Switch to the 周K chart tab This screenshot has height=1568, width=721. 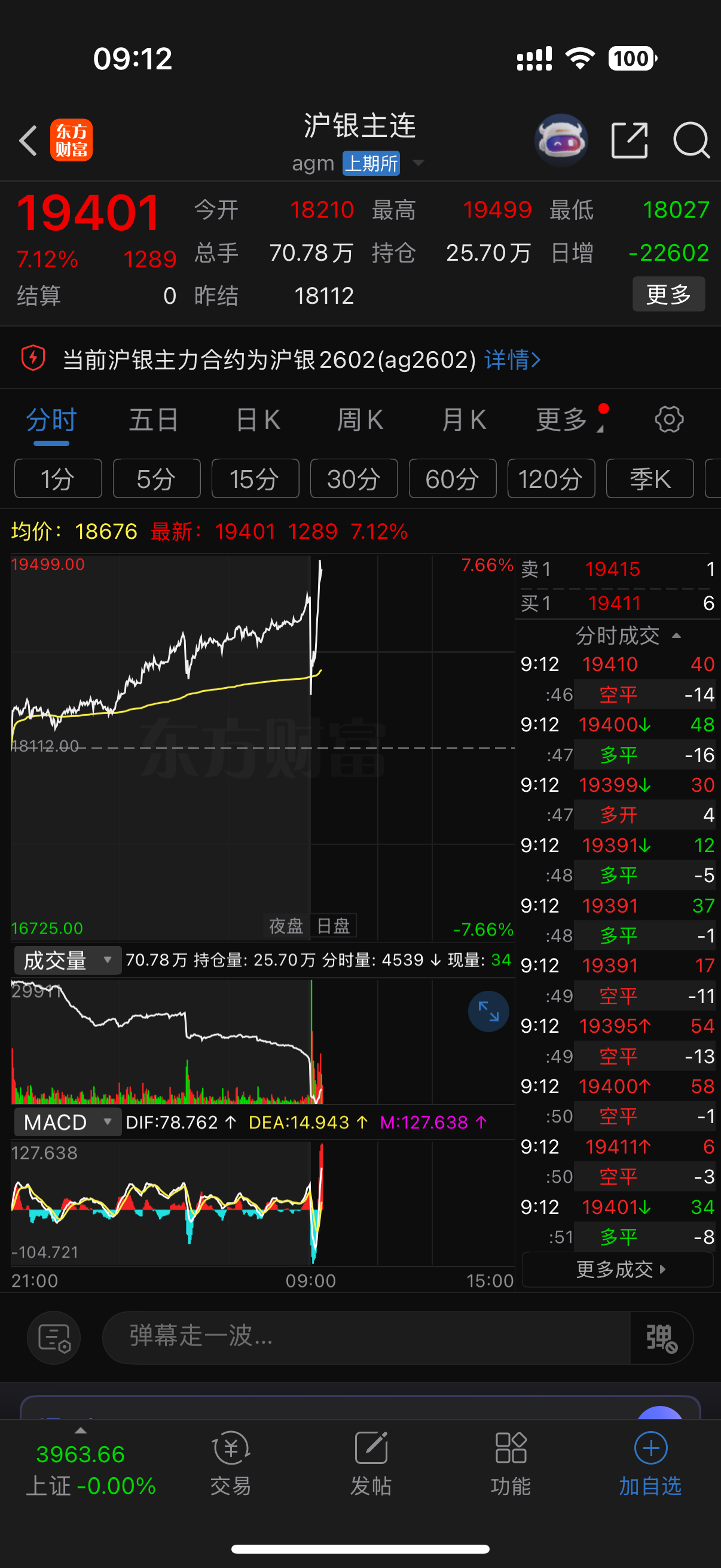tap(360, 420)
